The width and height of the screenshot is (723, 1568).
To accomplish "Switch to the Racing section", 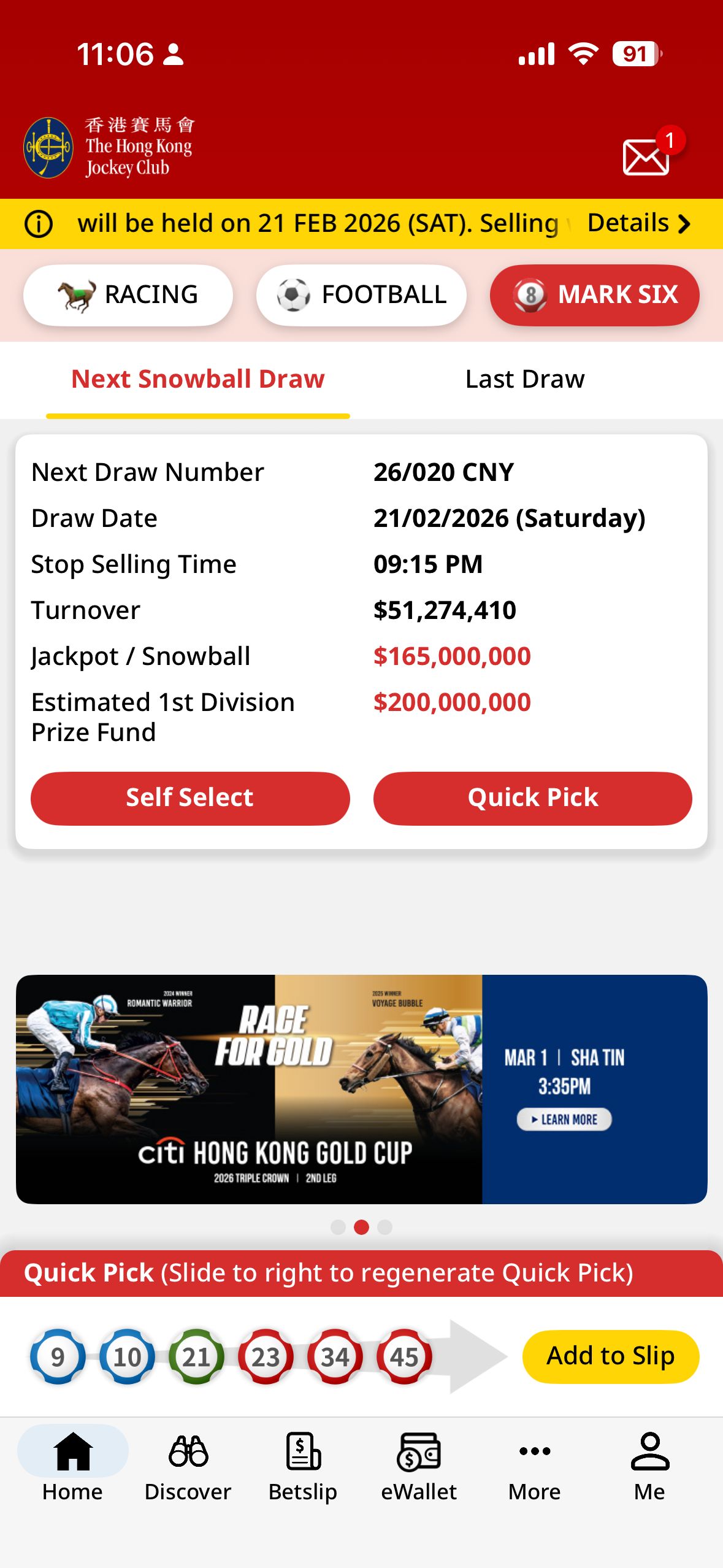I will click(128, 295).
